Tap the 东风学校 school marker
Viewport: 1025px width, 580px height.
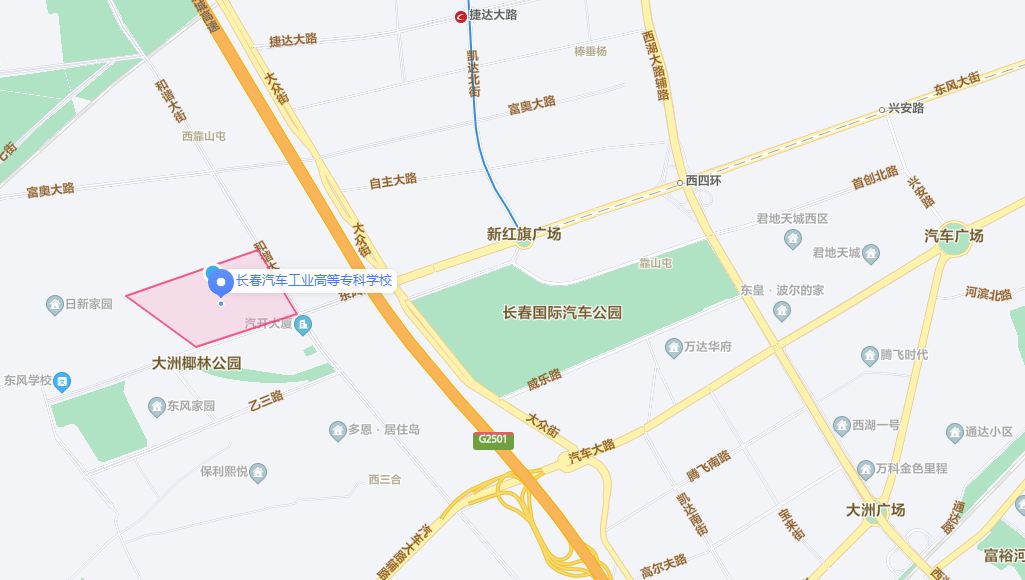point(62,381)
